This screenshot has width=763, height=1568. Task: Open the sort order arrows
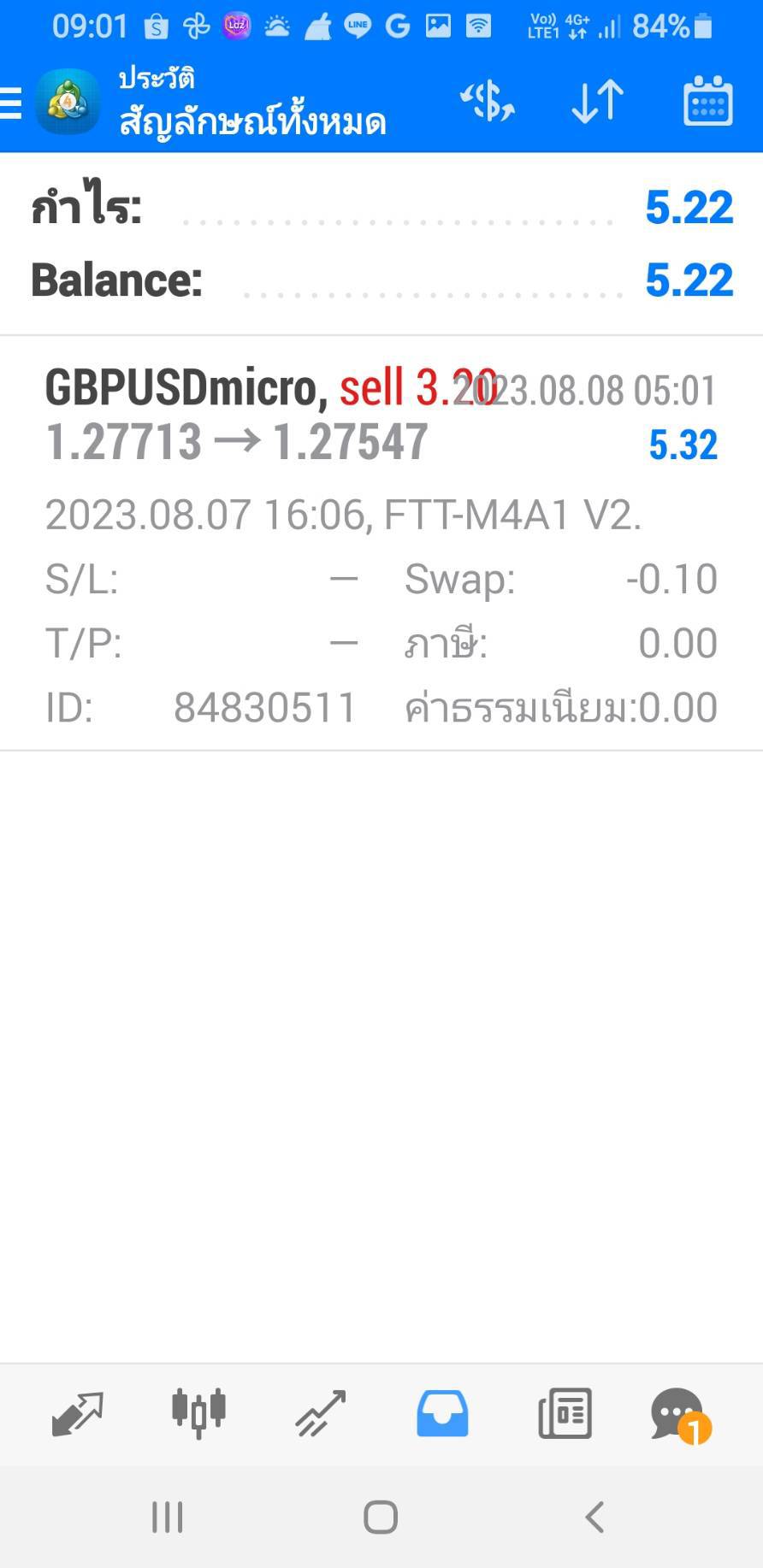click(597, 102)
